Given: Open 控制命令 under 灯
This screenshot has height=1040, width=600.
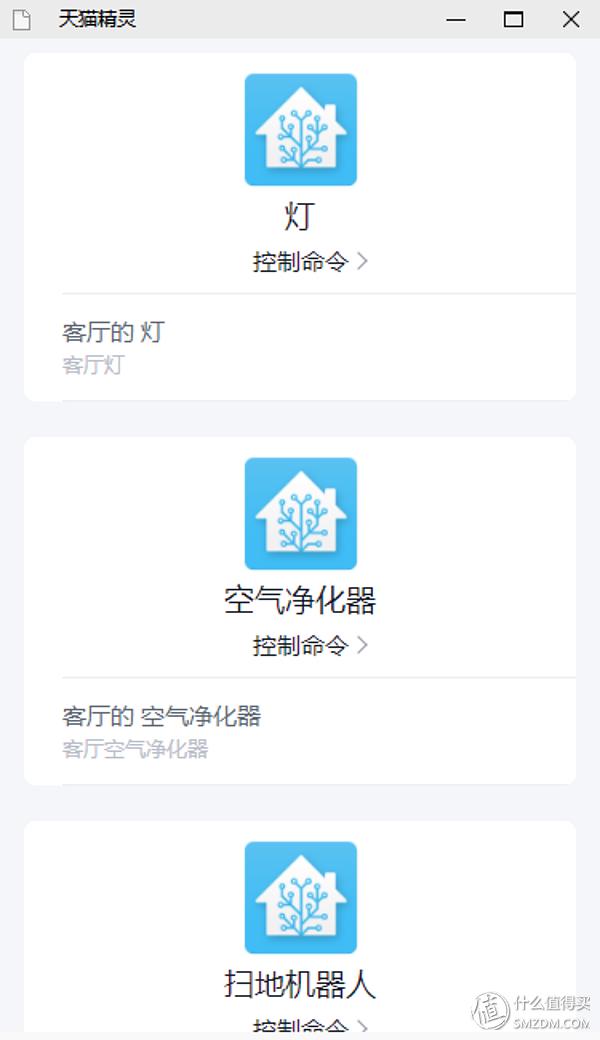Looking at the screenshot, I should 310,262.
